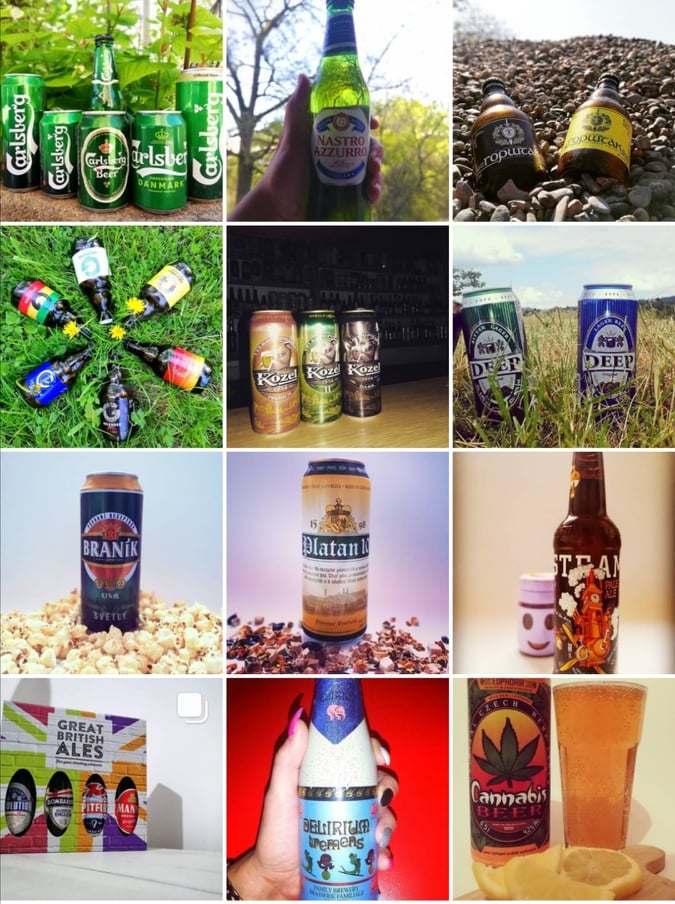
Task: View the two bottles on pebbles post
Action: coord(564,111)
